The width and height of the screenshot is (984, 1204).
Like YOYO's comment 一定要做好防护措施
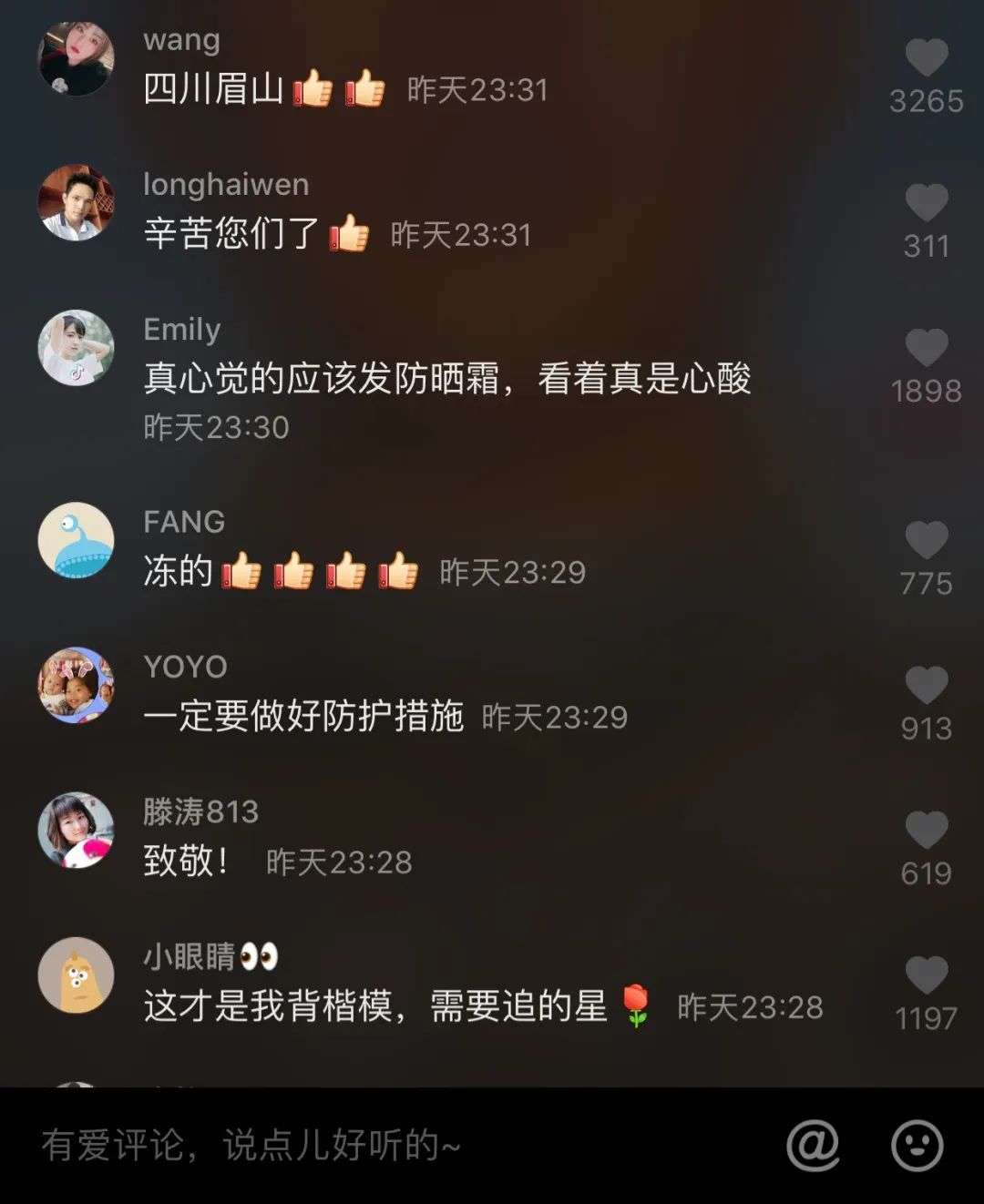click(x=926, y=685)
